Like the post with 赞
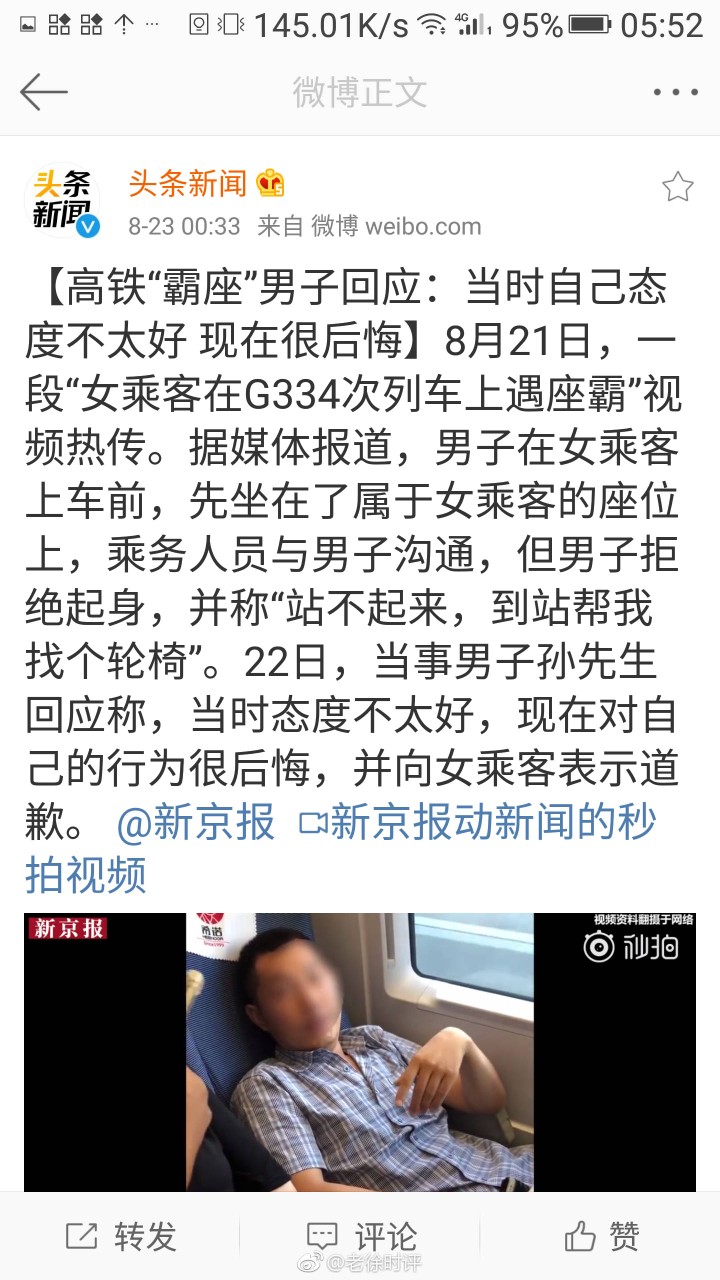The width and height of the screenshot is (720, 1280). click(601, 1237)
